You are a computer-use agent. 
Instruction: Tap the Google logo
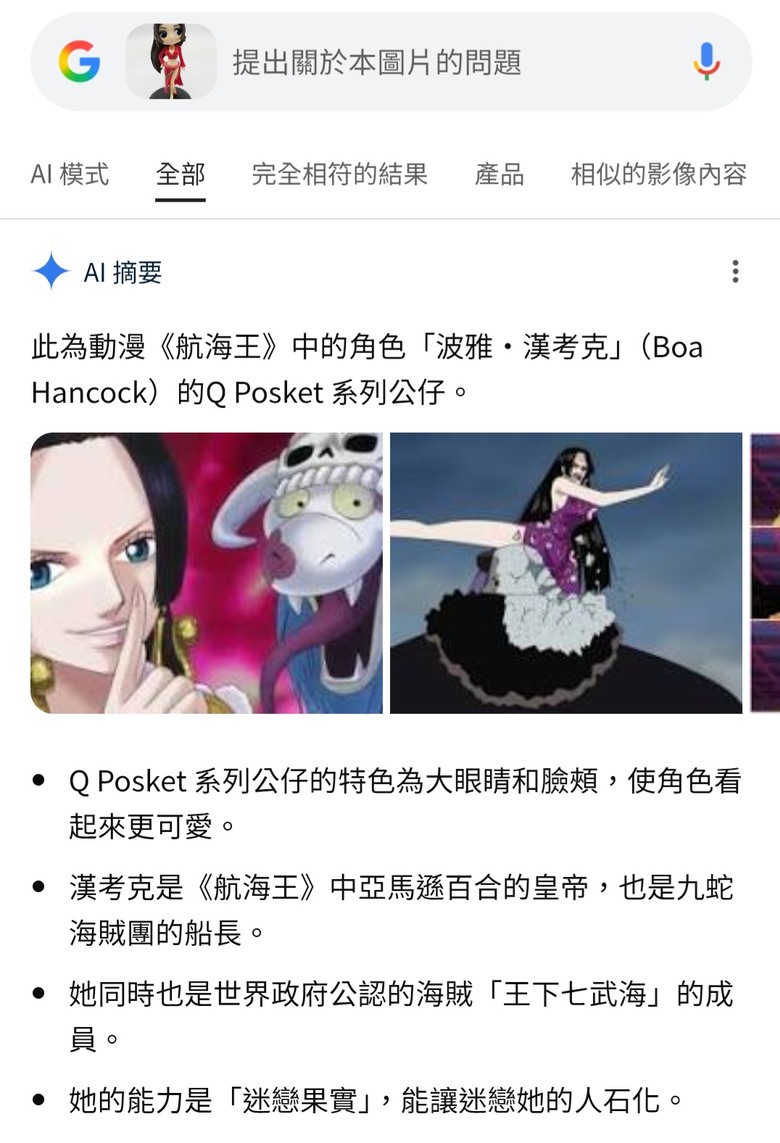click(x=79, y=62)
